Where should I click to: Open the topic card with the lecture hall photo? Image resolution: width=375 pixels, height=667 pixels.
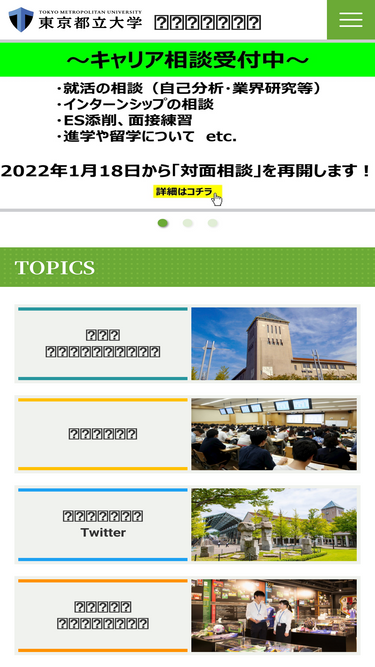tap(188, 434)
